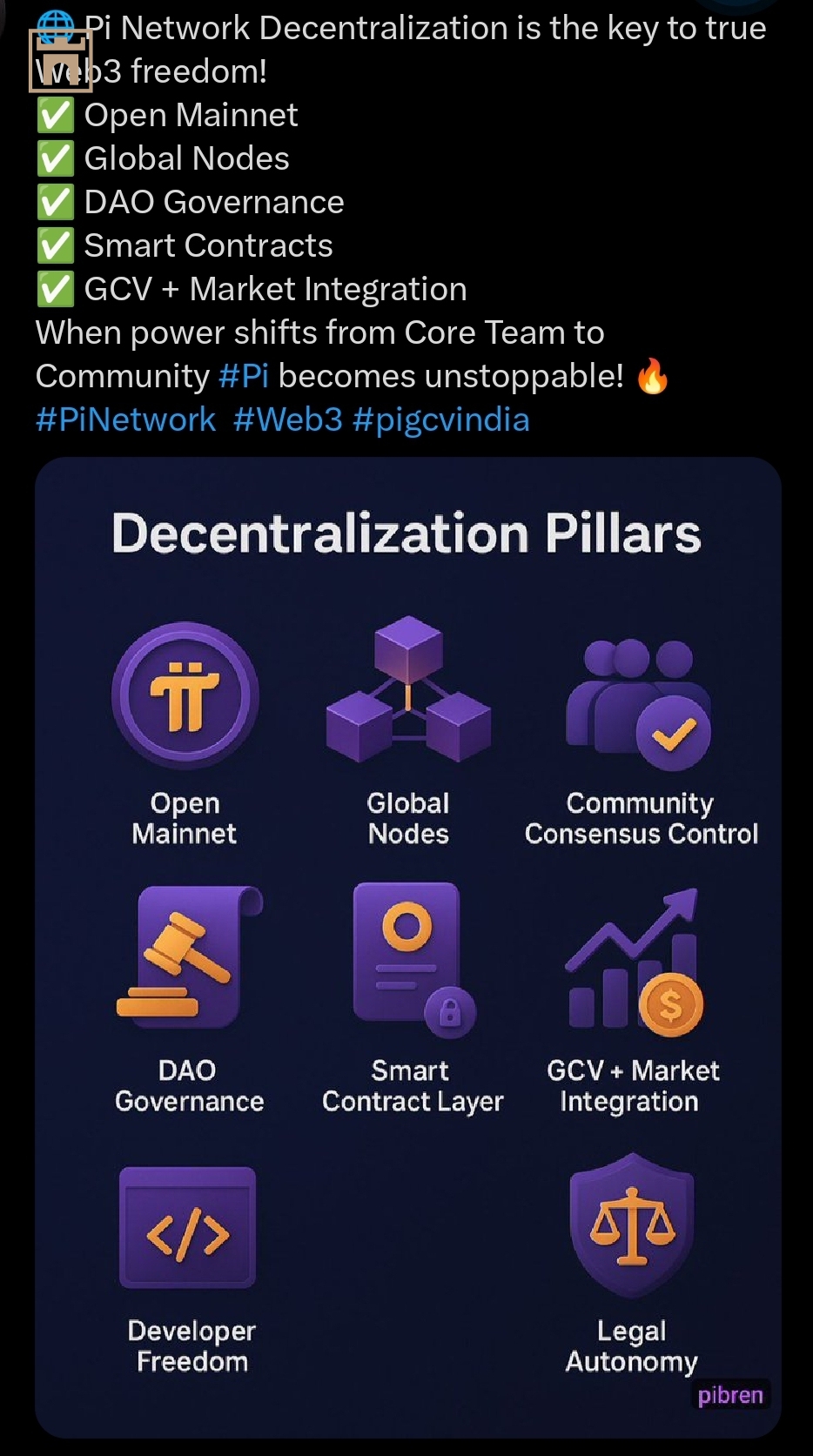Follow the #pigcvindia hashtag link
Viewport: 813px width, 1456px height.
coord(441,420)
